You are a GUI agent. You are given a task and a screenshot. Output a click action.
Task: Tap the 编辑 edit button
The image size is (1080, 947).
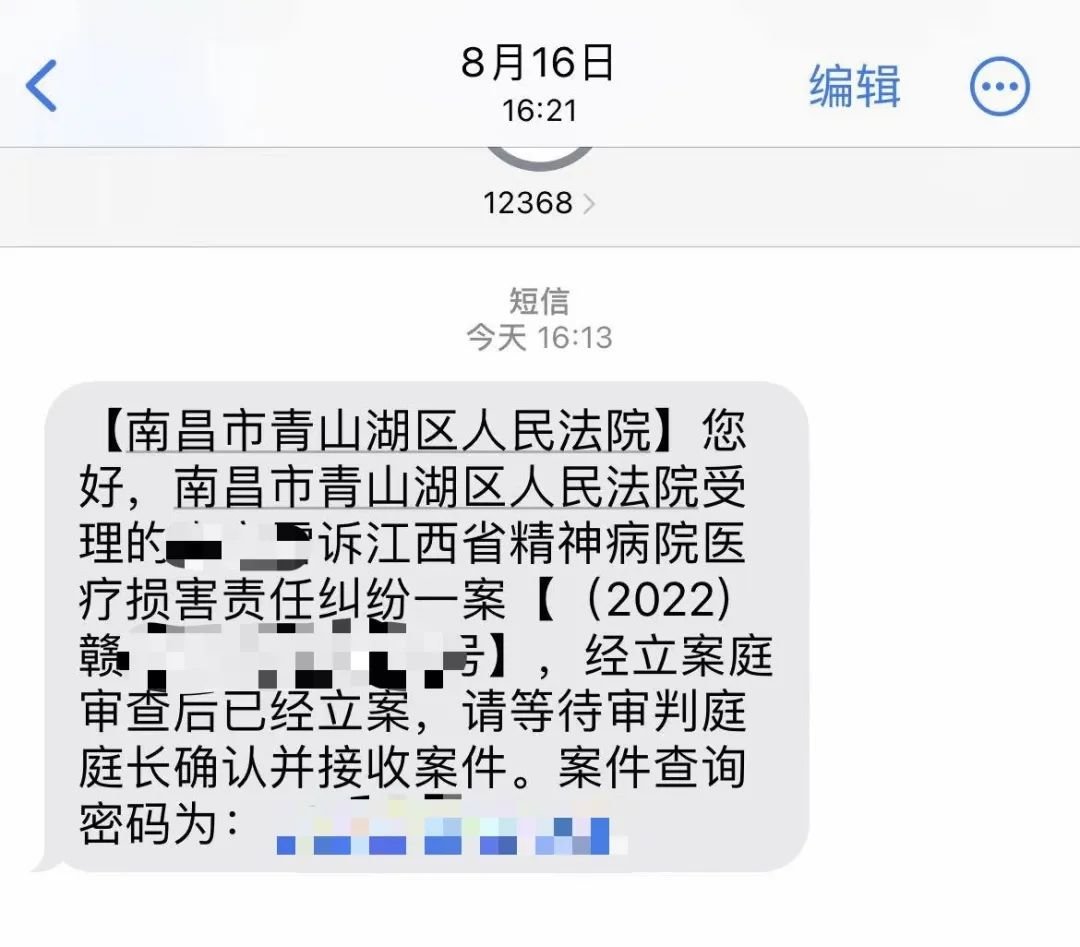click(x=854, y=86)
